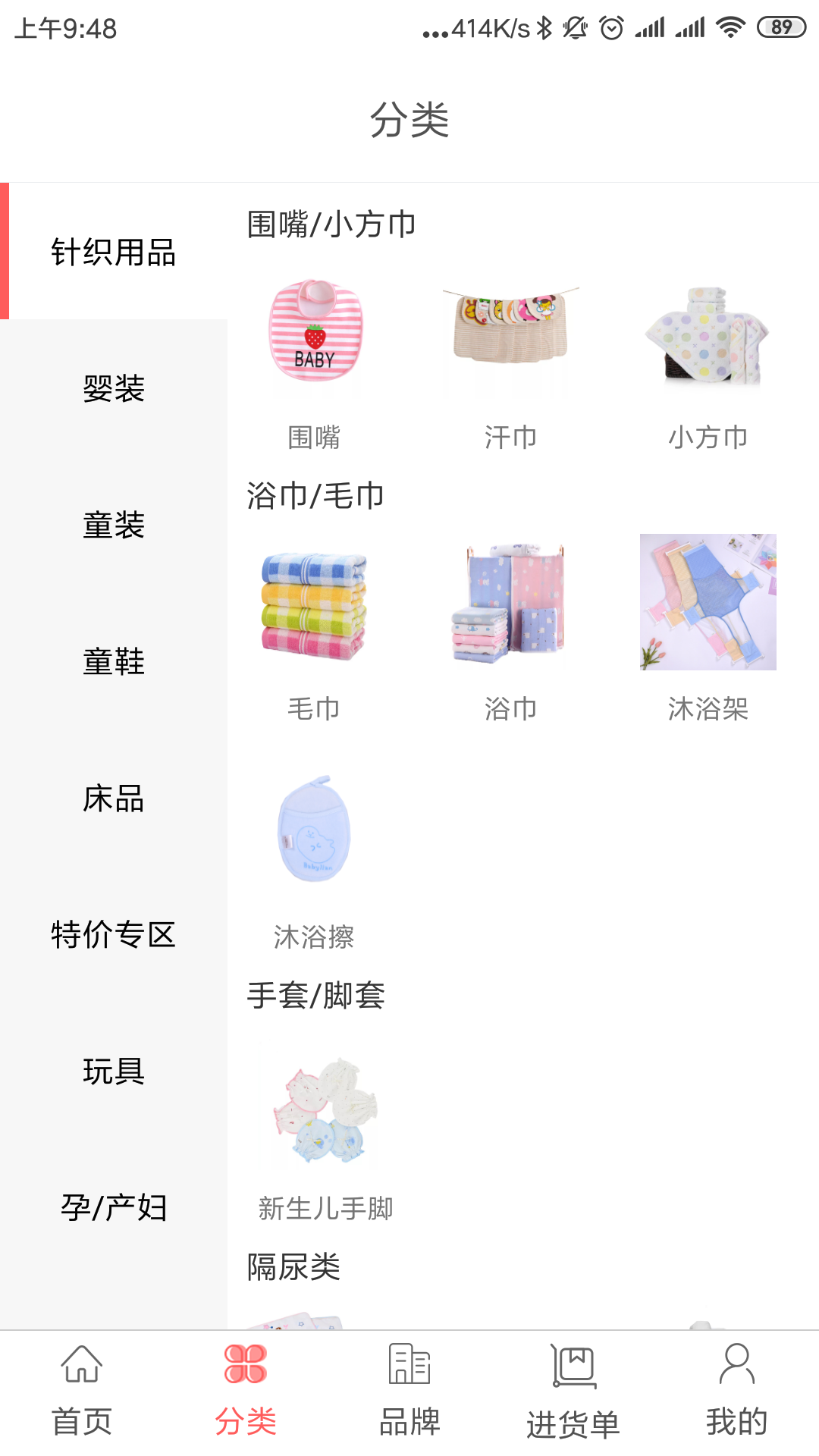
Task: Select the 婴装 category in sidebar
Action: (x=114, y=388)
